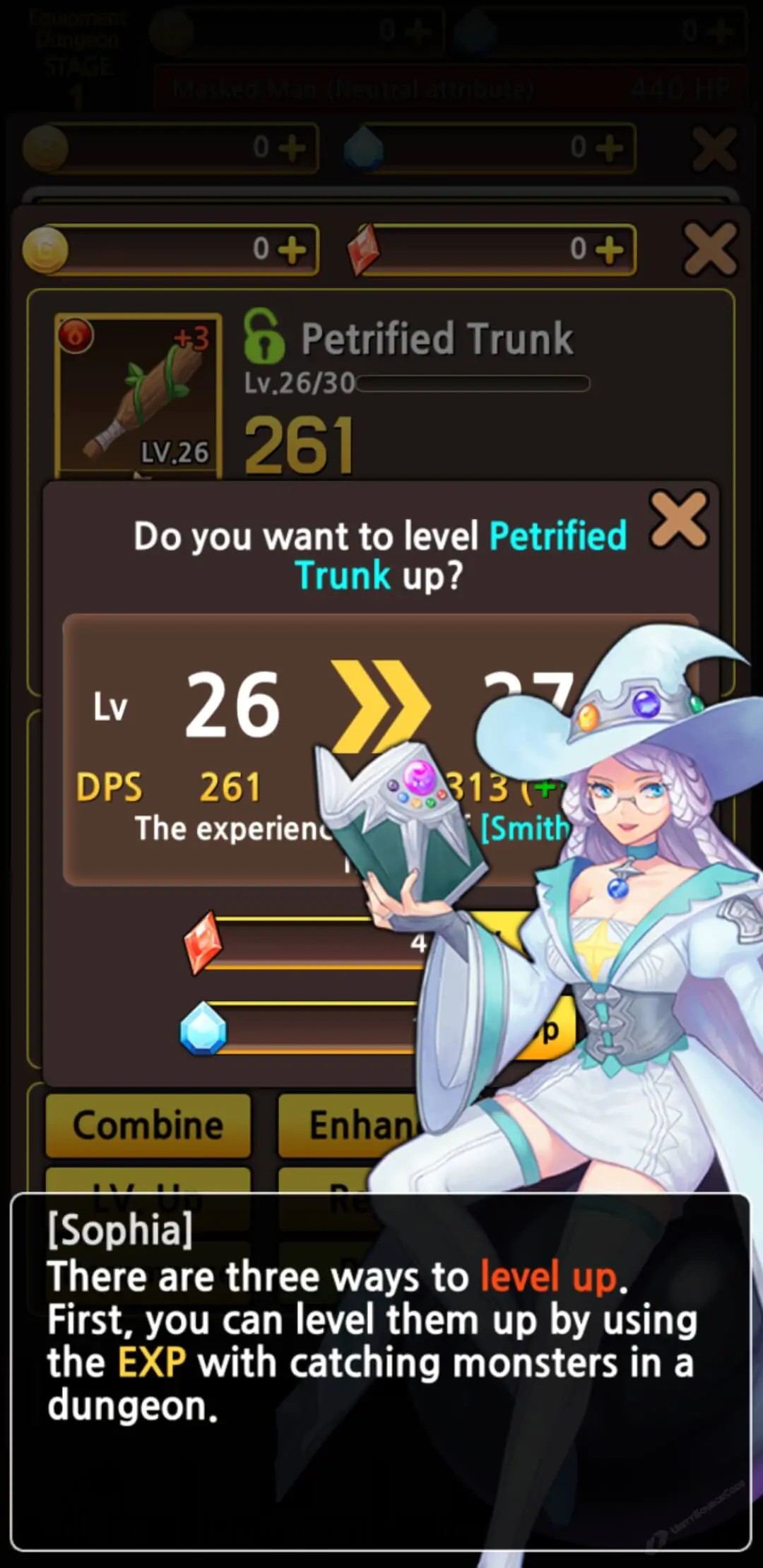The image size is (763, 1568).
Task: Close the level-up confirmation dialog
Action: pyautogui.click(x=679, y=521)
